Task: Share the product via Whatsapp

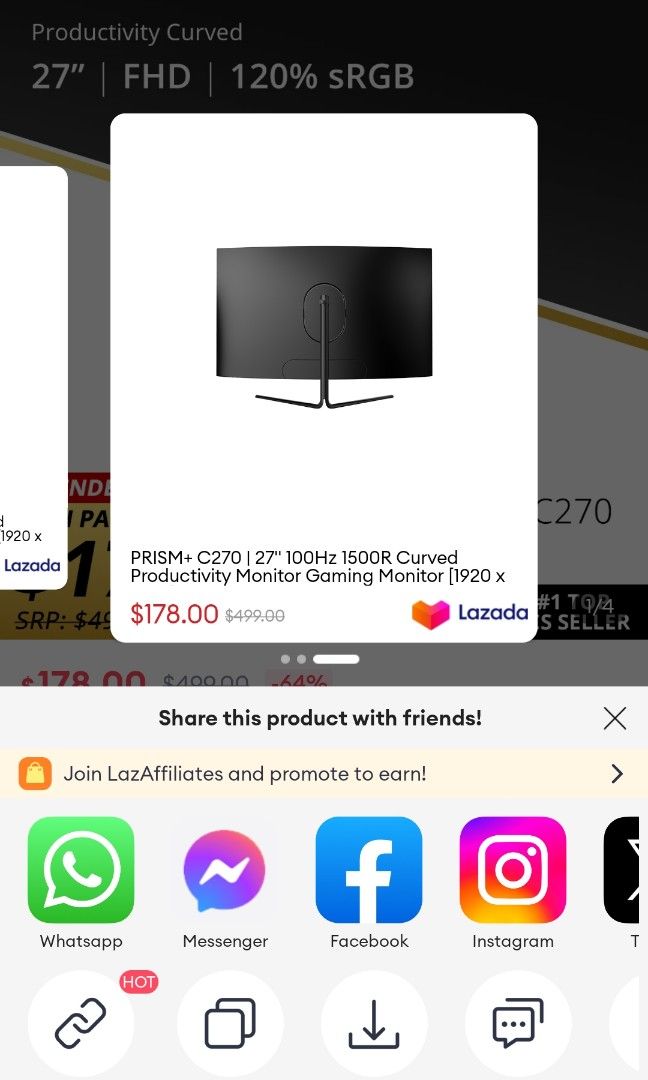Action: pos(81,870)
